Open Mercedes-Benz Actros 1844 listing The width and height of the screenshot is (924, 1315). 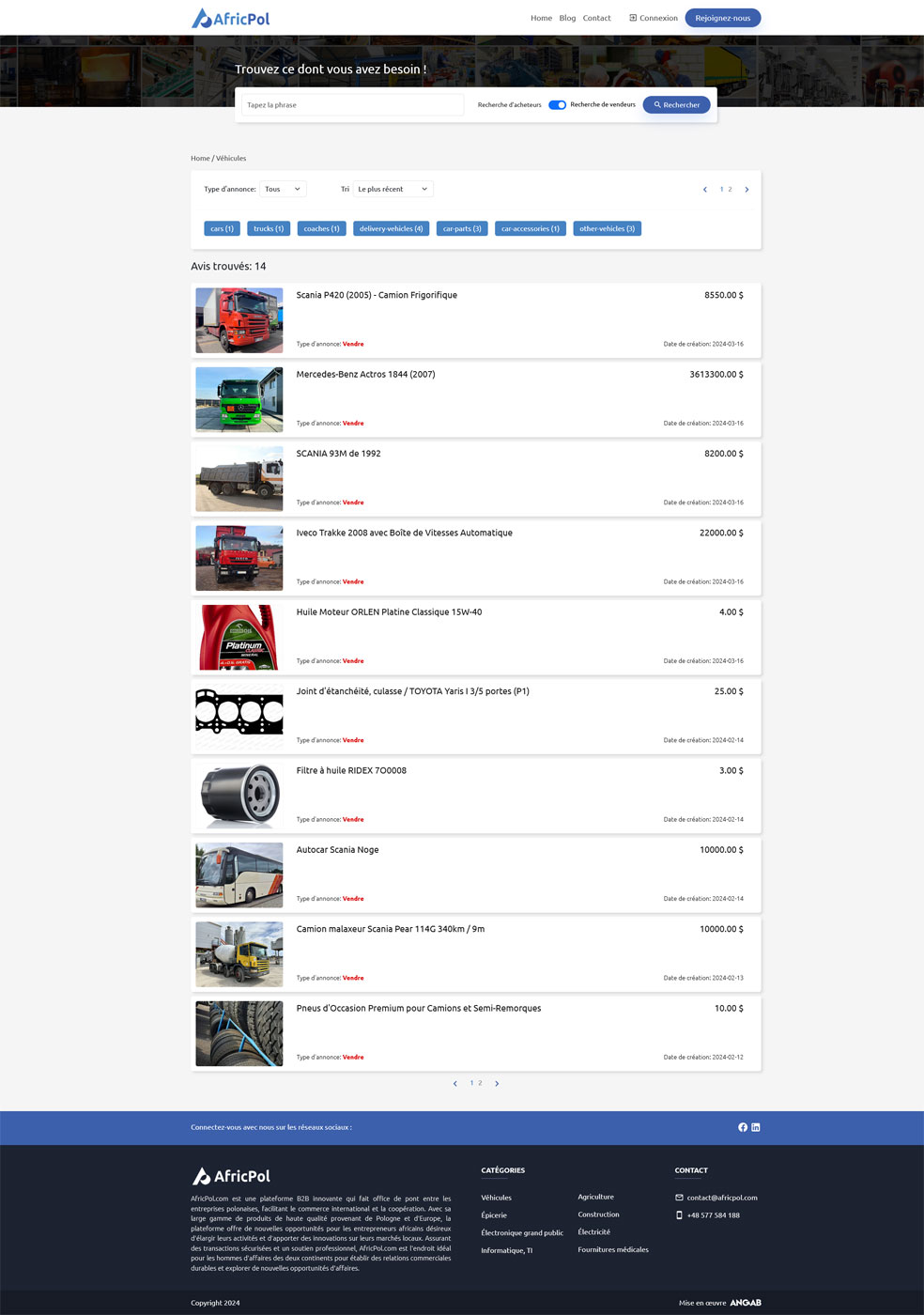365,374
